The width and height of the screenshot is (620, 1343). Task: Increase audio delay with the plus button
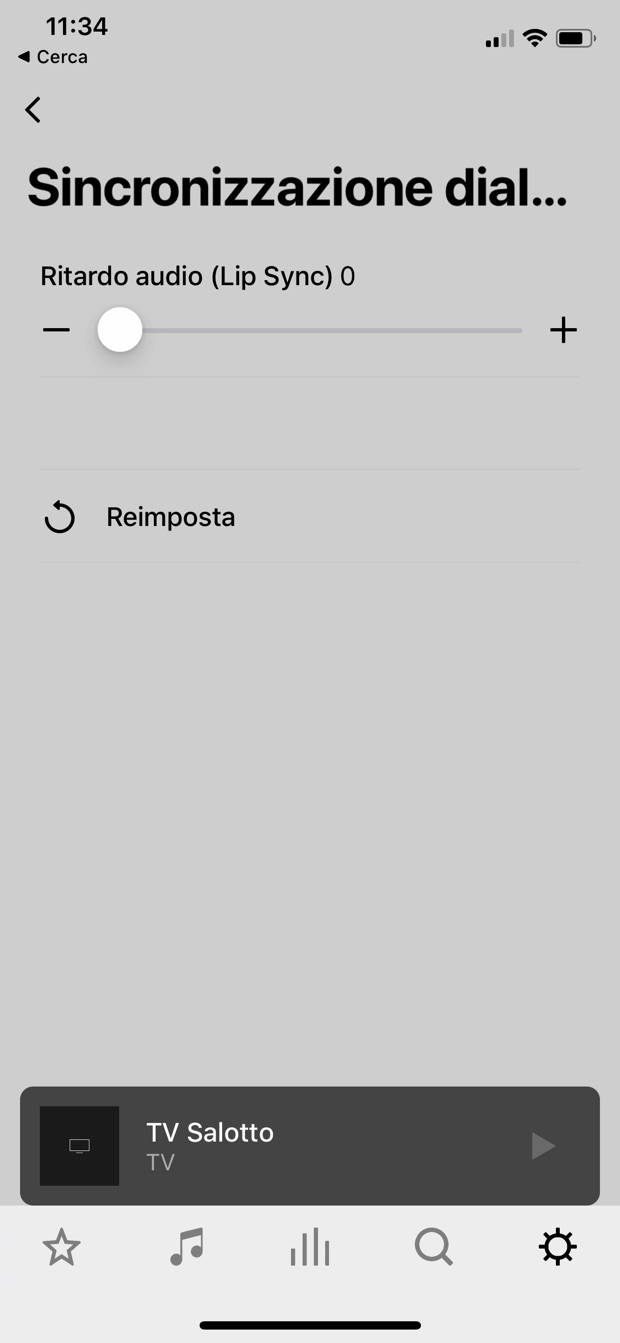564,330
